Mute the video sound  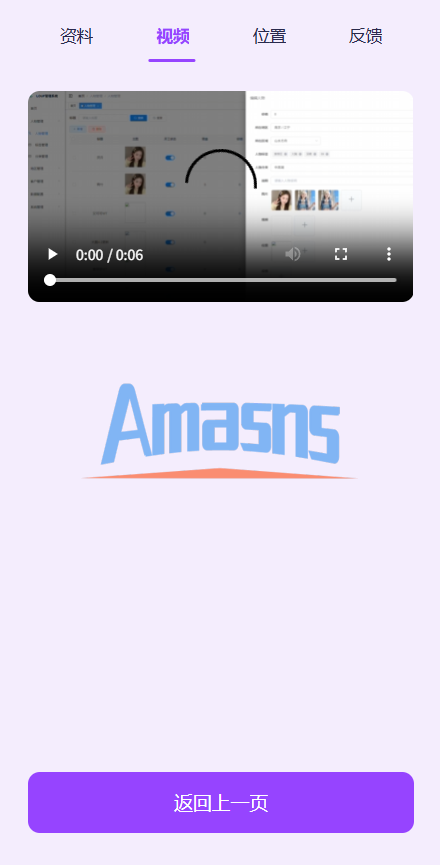click(293, 254)
